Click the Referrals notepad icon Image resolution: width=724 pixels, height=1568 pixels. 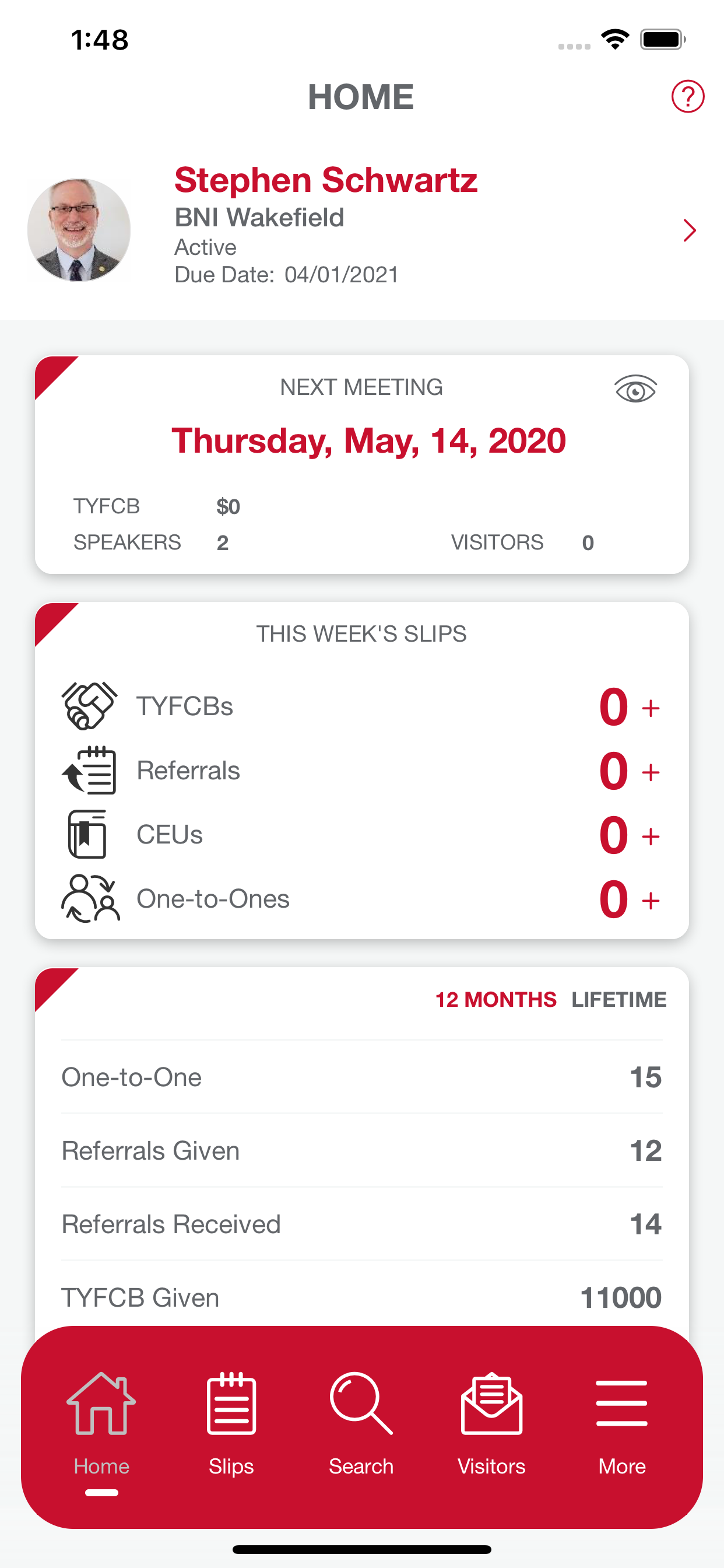tap(87, 769)
